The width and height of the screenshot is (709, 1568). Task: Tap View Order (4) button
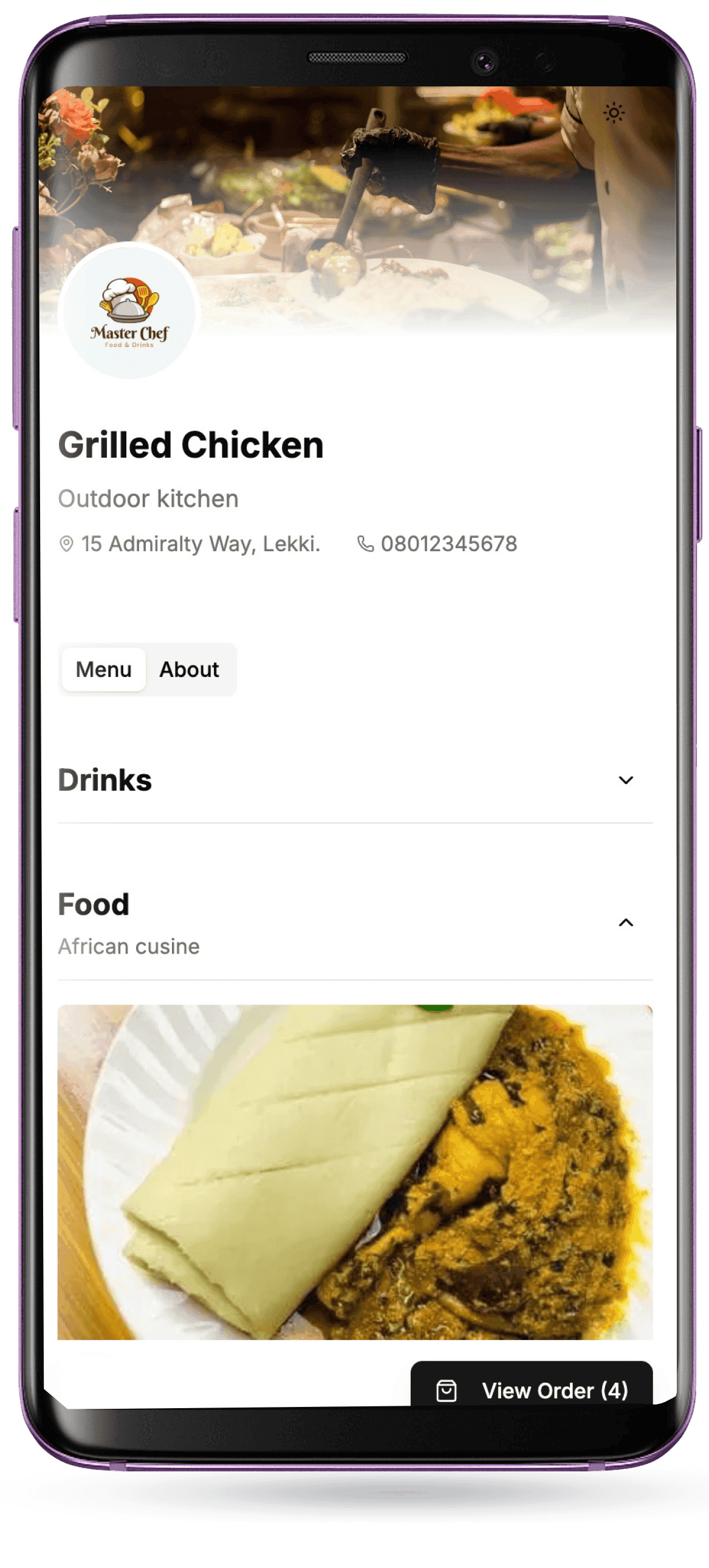point(531,1391)
